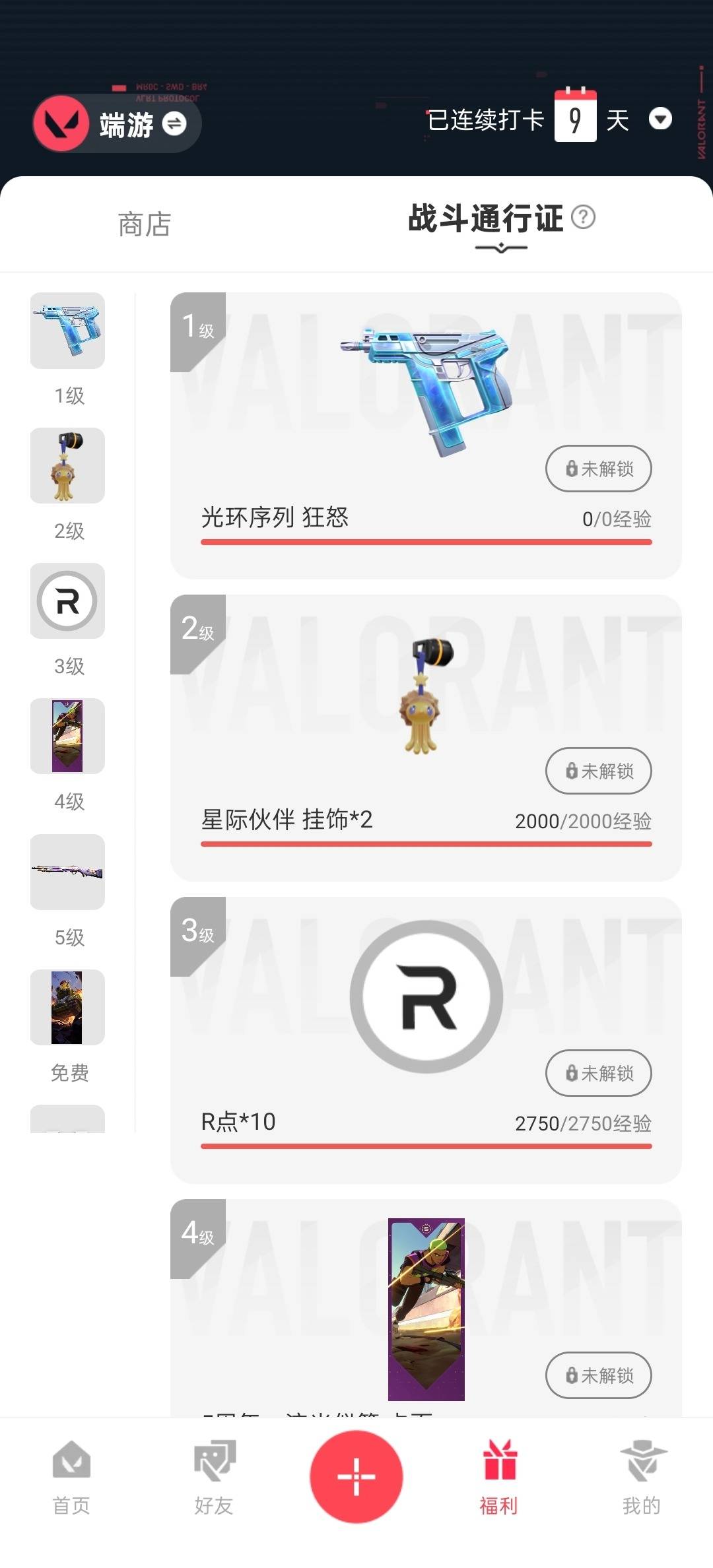Viewport: 713px width, 1568px height.
Task: Tap 未解锁 button for 光环序列 狂怒
Action: click(x=598, y=469)
